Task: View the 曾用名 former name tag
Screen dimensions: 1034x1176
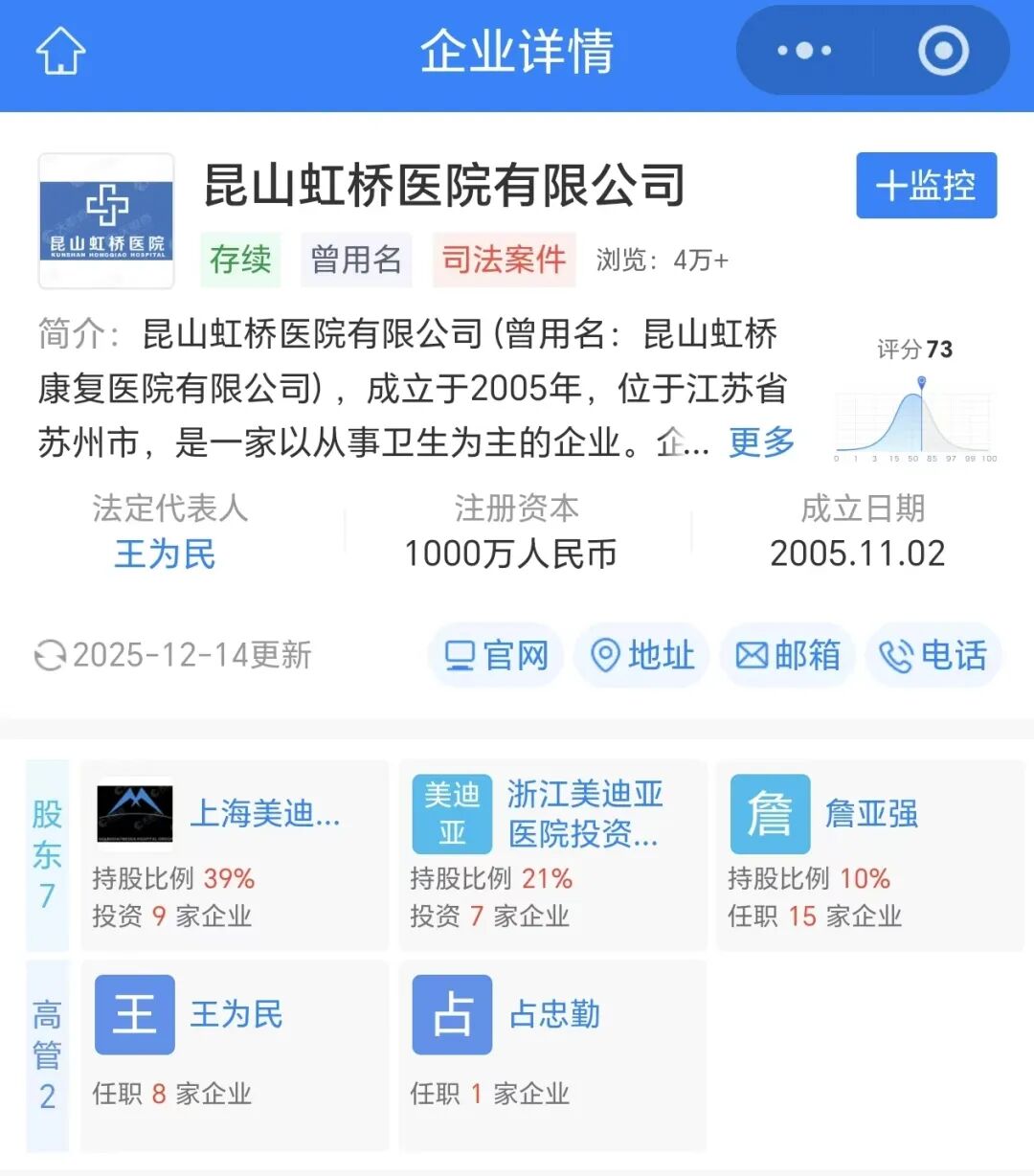Action: coord(356,260)
